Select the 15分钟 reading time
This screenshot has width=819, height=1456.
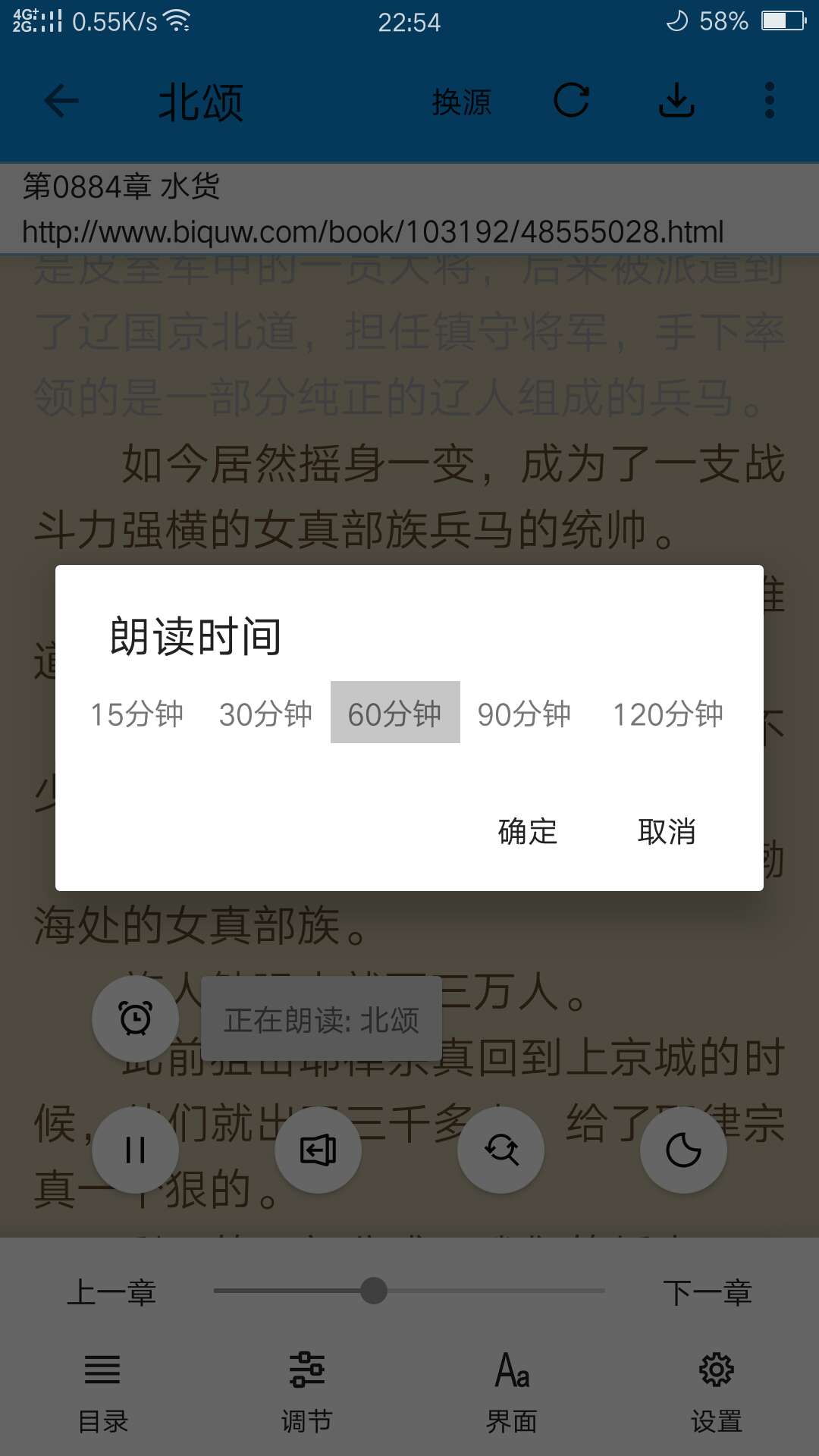pyautogui.click(x=137, y=714)
